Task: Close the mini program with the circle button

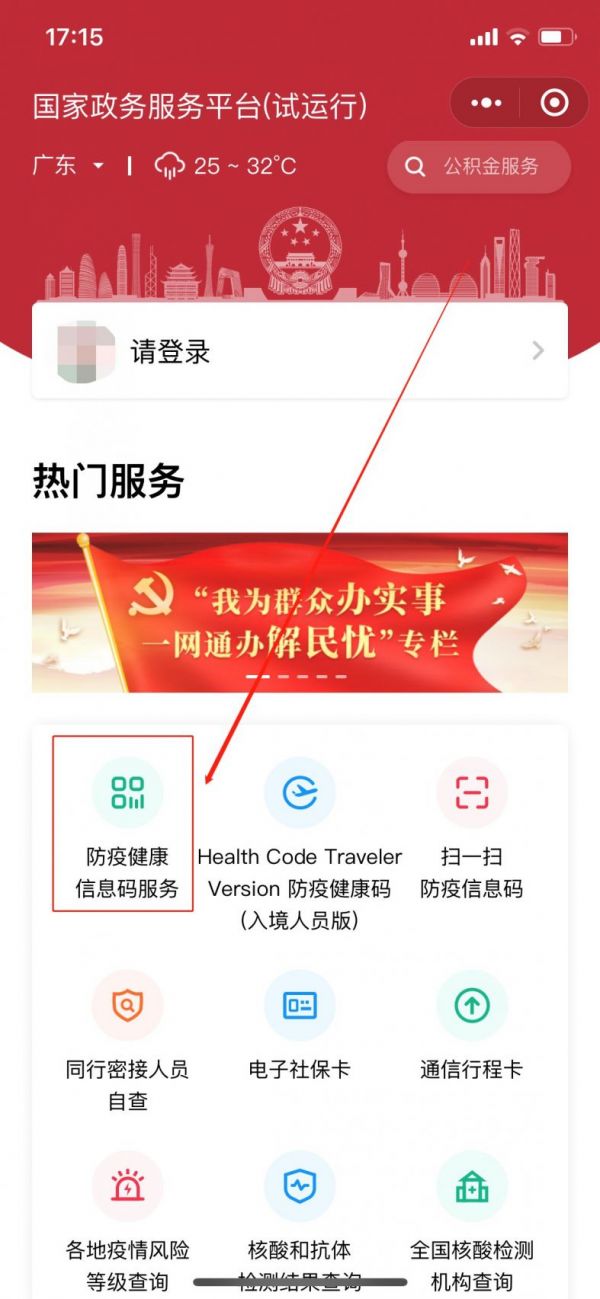Action: pos(553,103)
